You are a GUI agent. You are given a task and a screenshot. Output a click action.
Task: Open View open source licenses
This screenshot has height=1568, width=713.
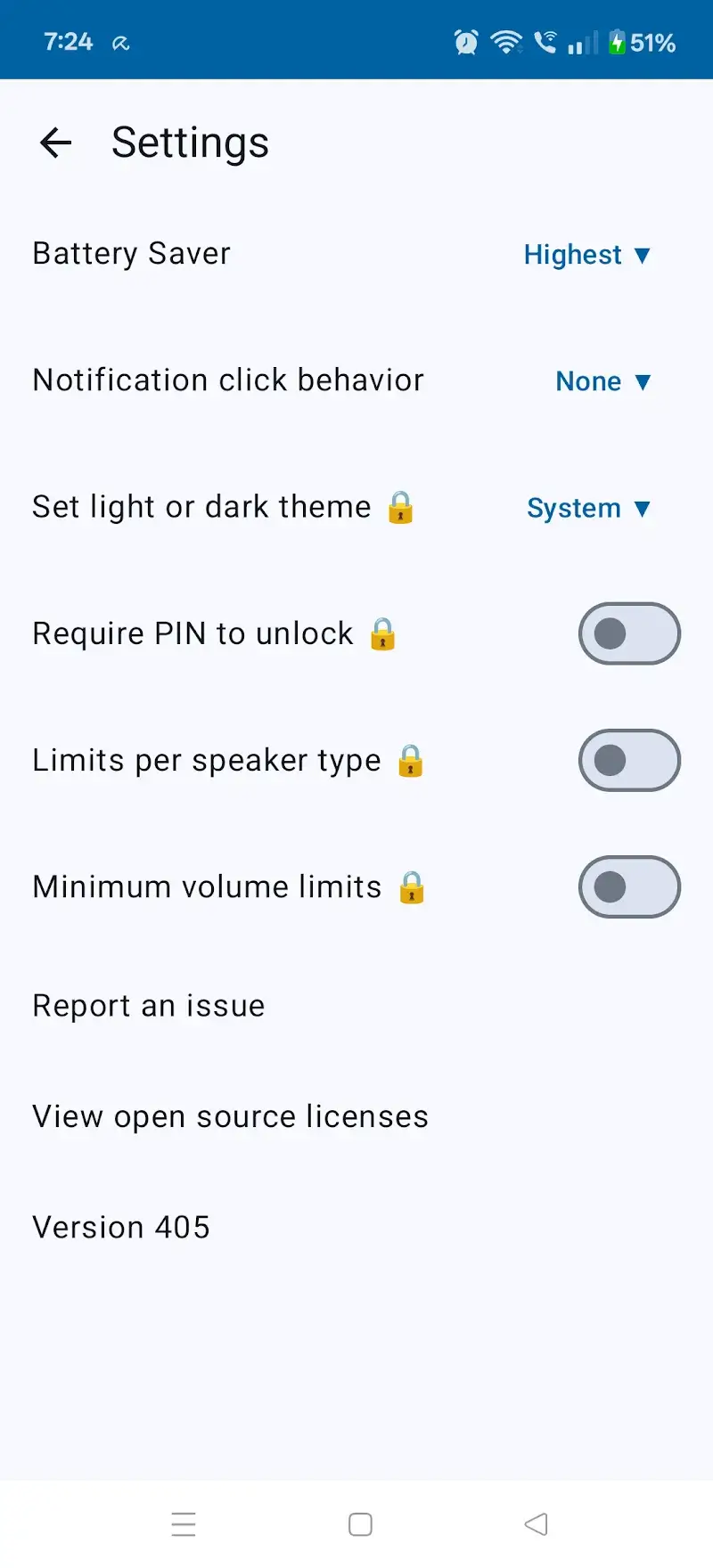coord(230,1116)
